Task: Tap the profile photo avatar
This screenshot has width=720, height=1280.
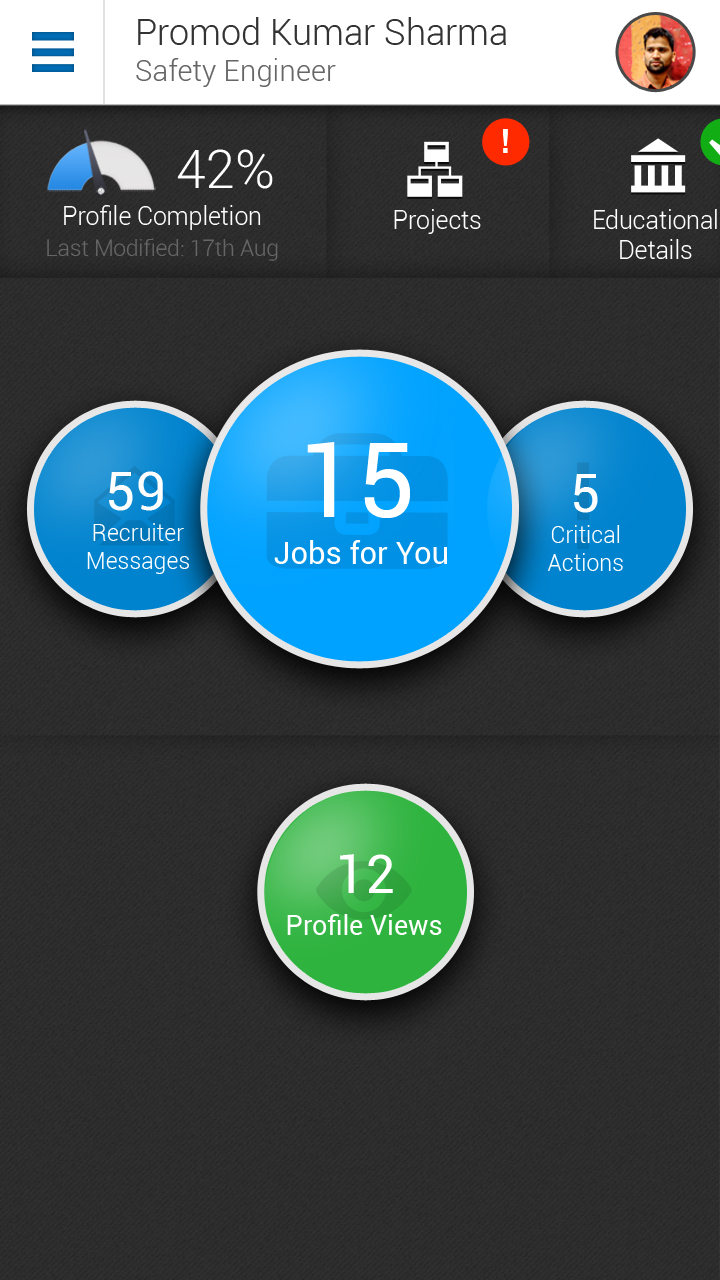Action: click(x=655, y=52)
